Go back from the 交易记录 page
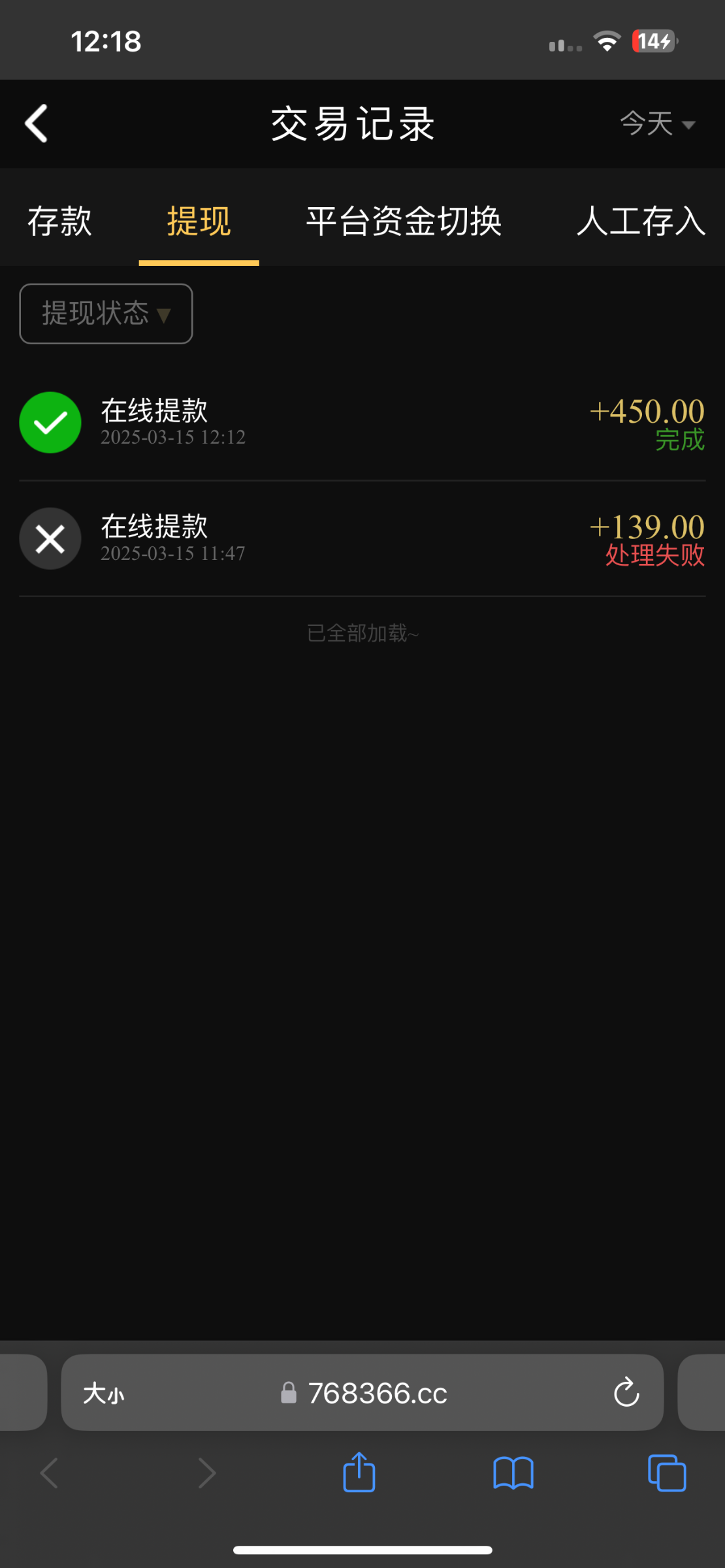Screen dimensions: 725x1568 37,123
